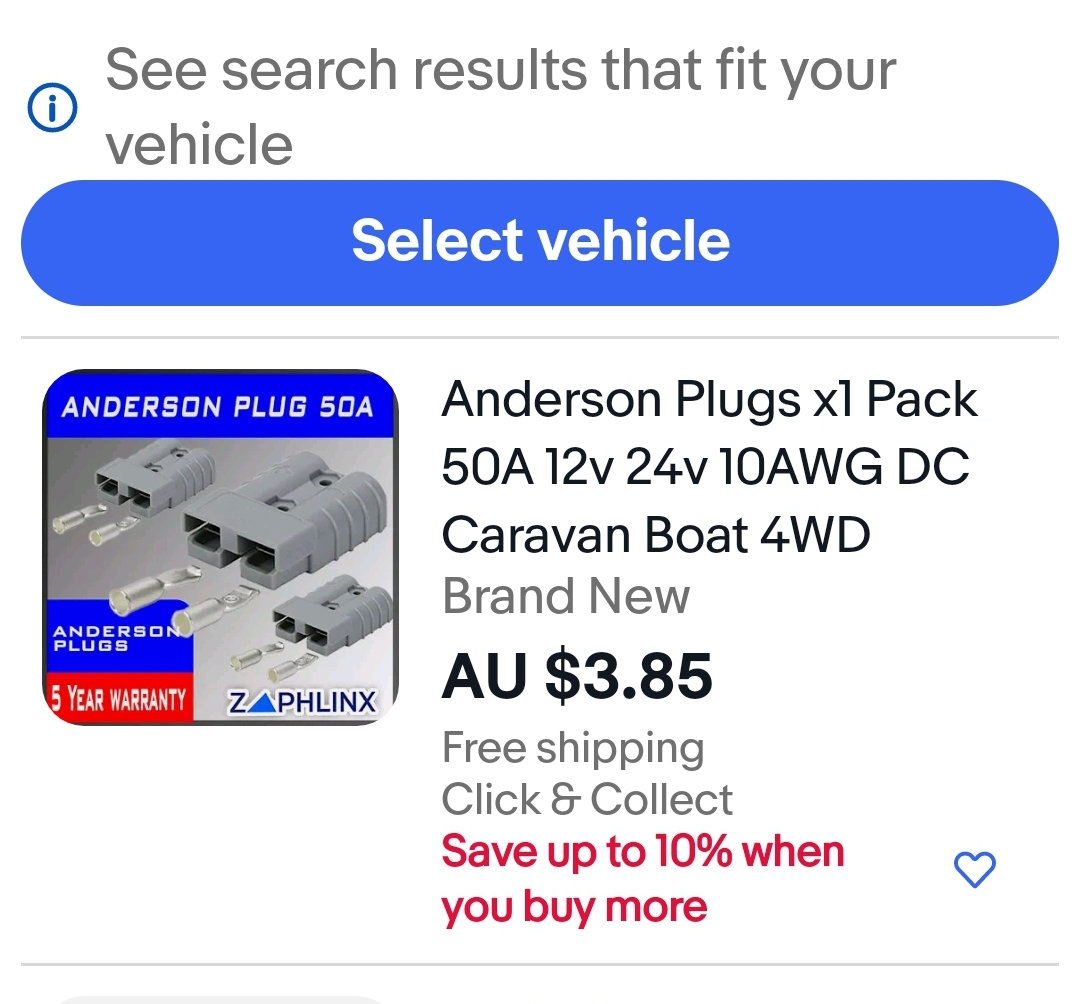Tap the vehicle fit info icon
Screen dimensions: 1080x1004
pos(52,111)
